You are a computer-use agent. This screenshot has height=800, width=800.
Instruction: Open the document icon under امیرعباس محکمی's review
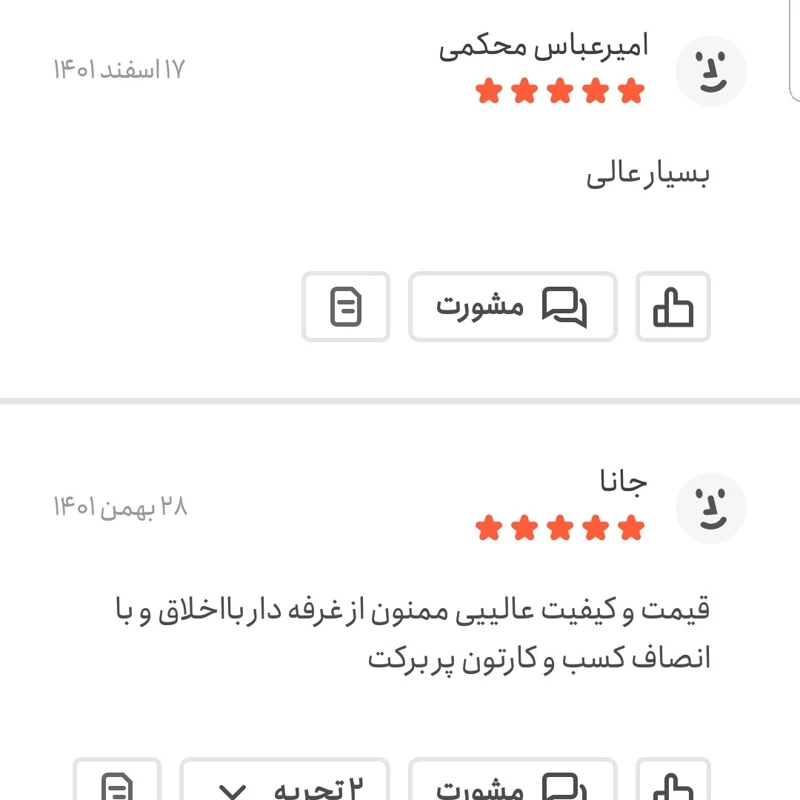[345, 307]
